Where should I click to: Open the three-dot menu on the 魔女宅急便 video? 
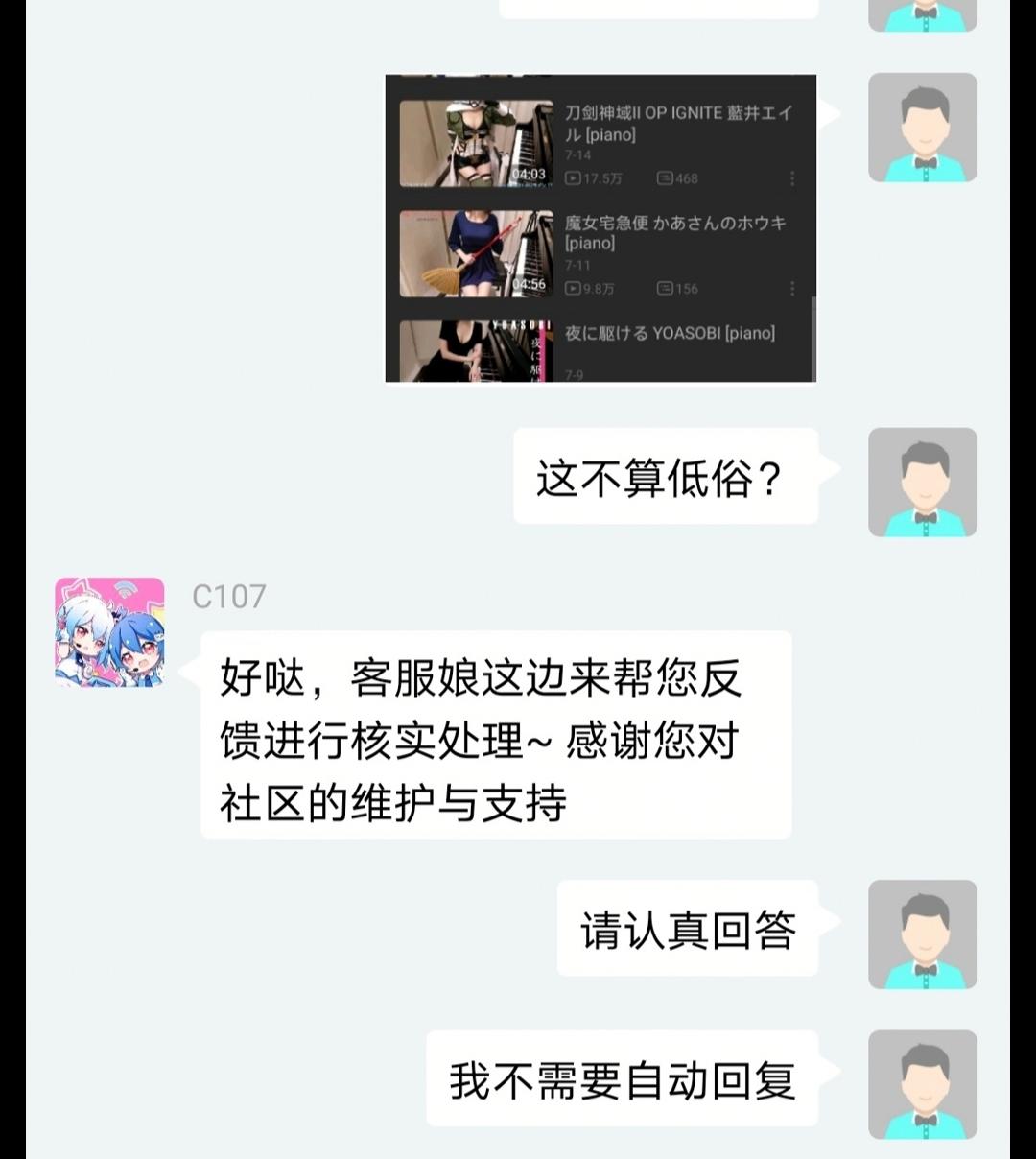(x=792, y=287)
